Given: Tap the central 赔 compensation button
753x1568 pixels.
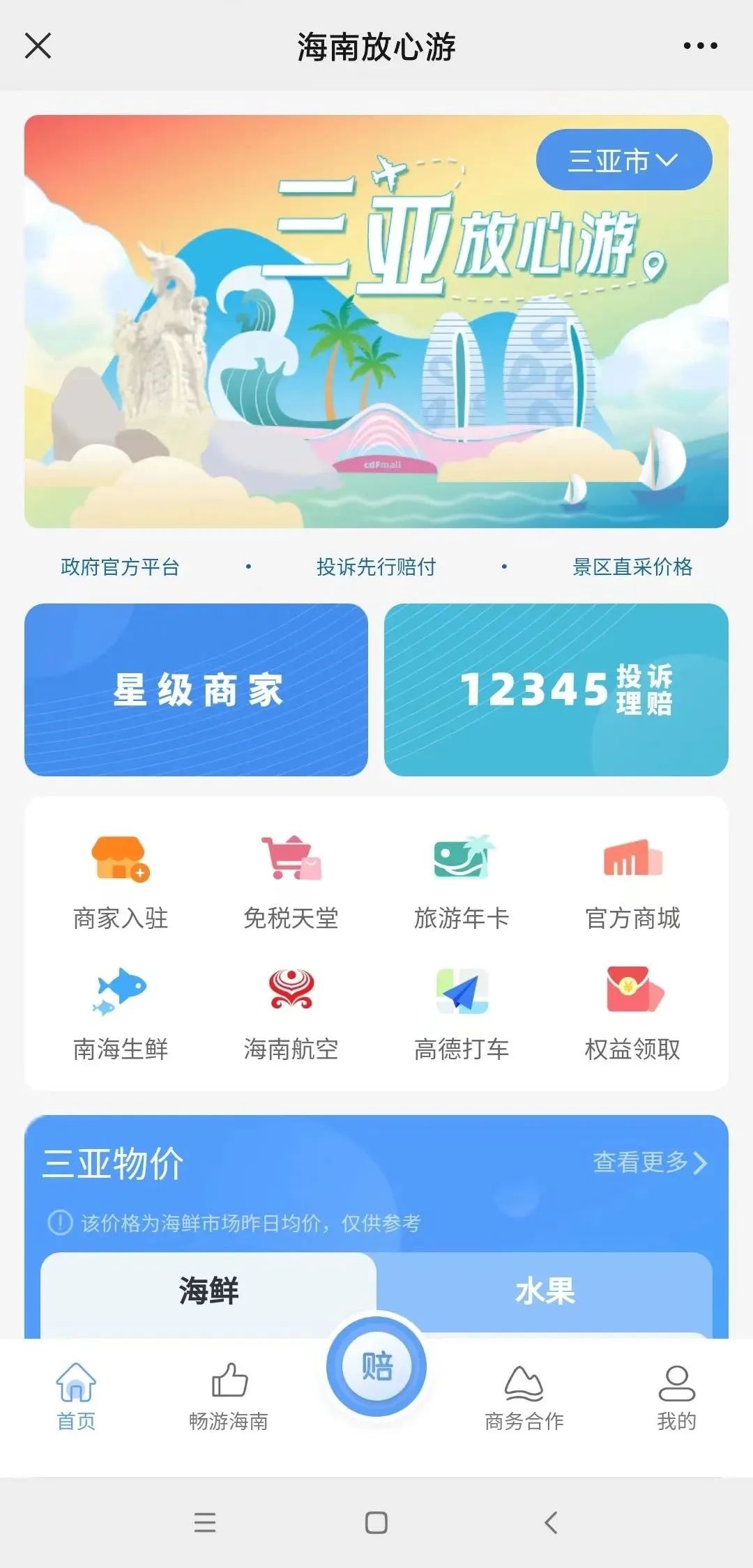Looking at the screenshot, I should 376,1366.
